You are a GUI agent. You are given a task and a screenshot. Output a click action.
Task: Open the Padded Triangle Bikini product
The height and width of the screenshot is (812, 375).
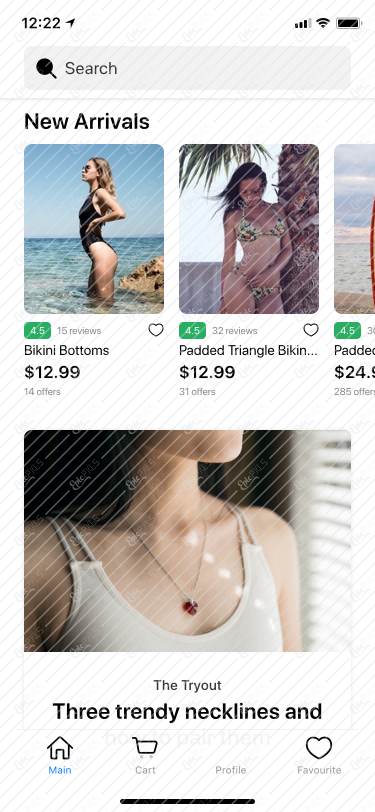(249, 270)
